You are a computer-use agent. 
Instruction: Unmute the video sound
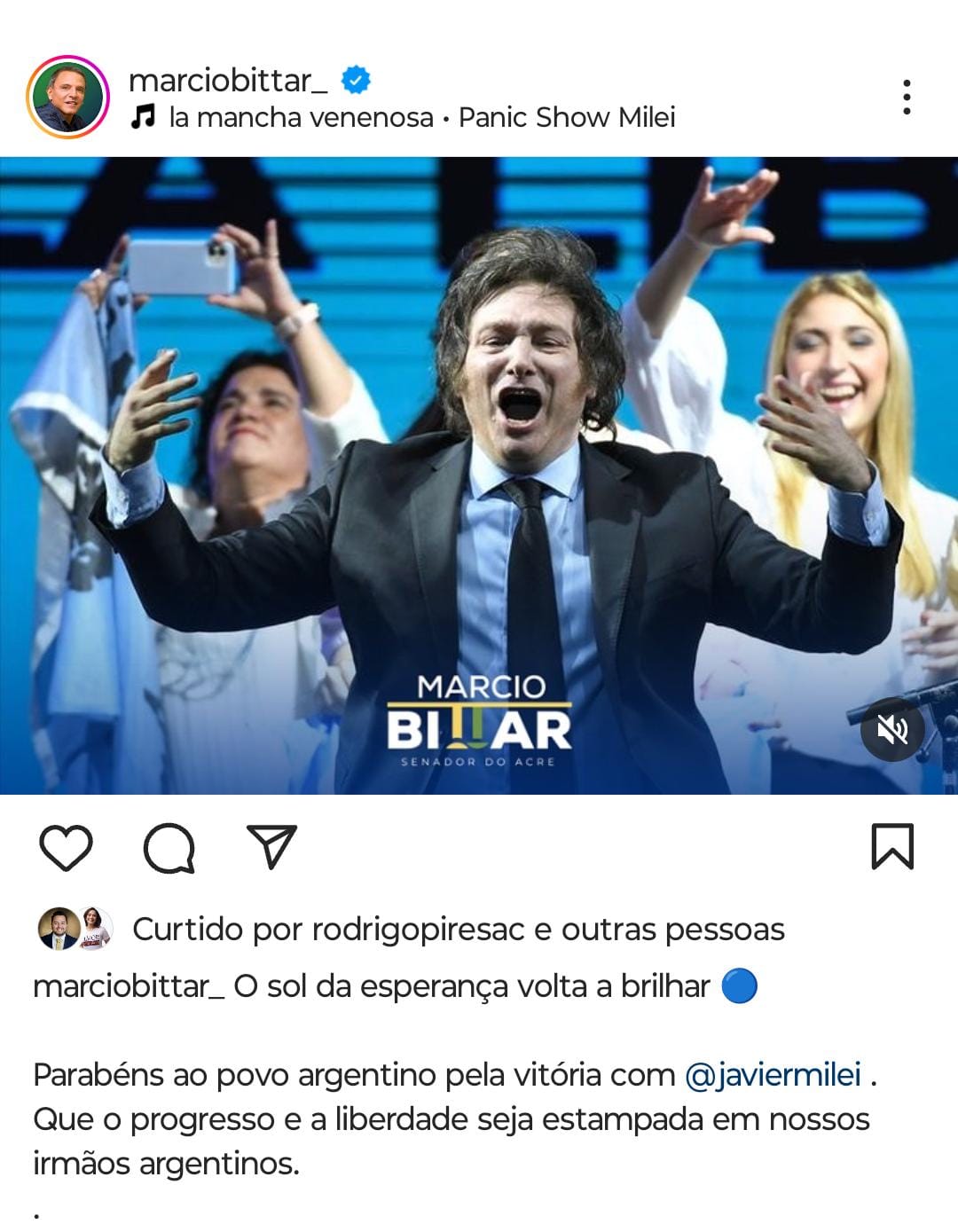click(891, 729)
